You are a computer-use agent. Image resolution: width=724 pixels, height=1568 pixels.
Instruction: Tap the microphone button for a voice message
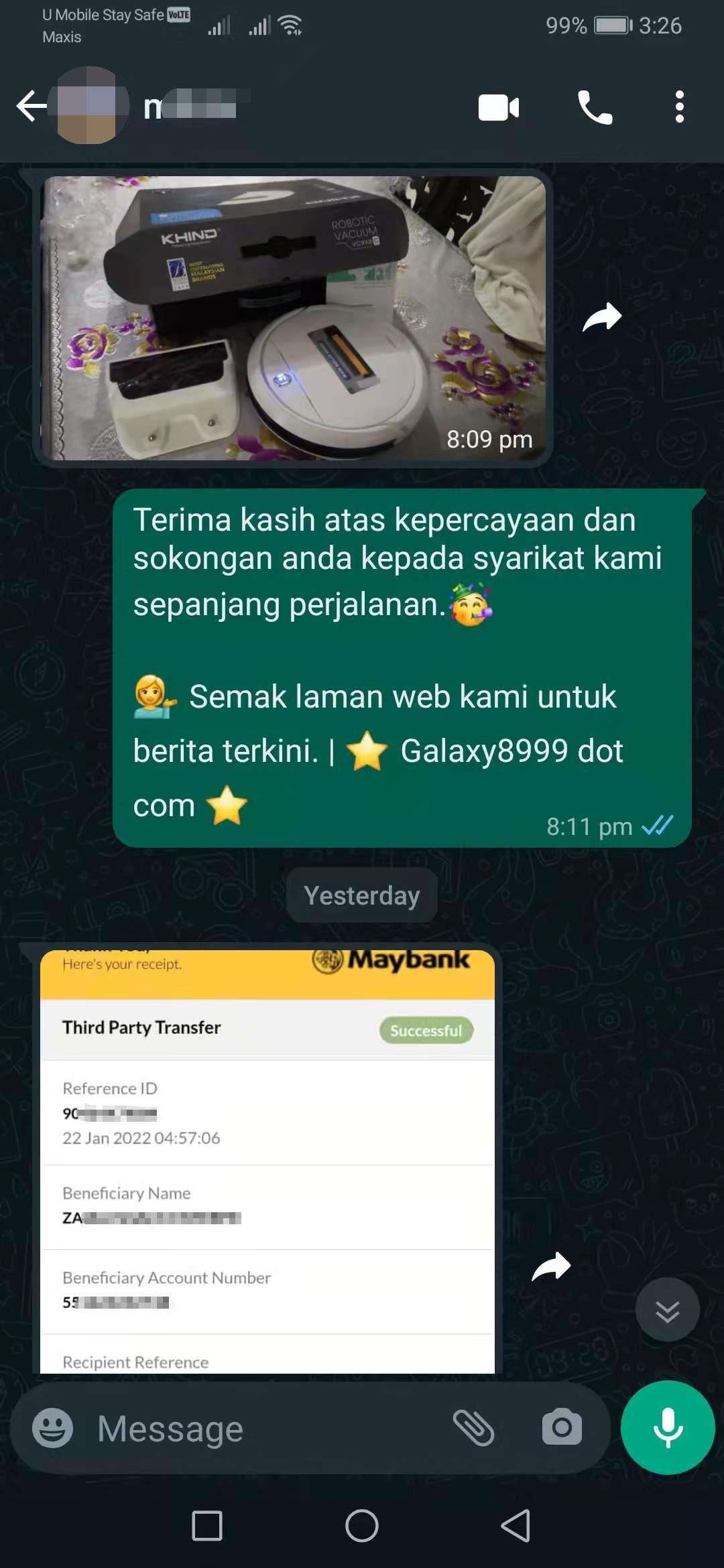[x=668, y=1427]
